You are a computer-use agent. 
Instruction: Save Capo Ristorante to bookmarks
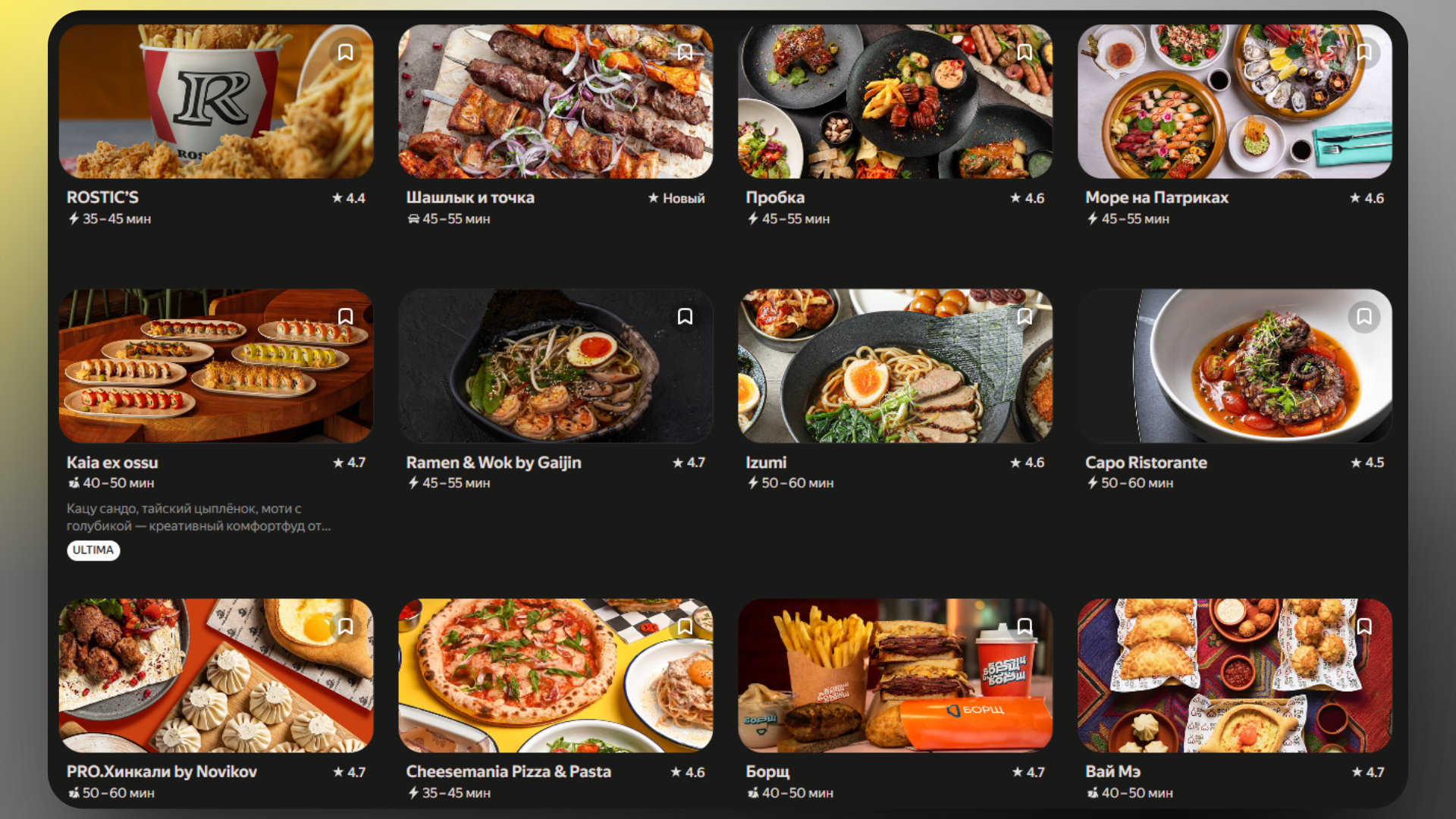(x=1363, y=316)
